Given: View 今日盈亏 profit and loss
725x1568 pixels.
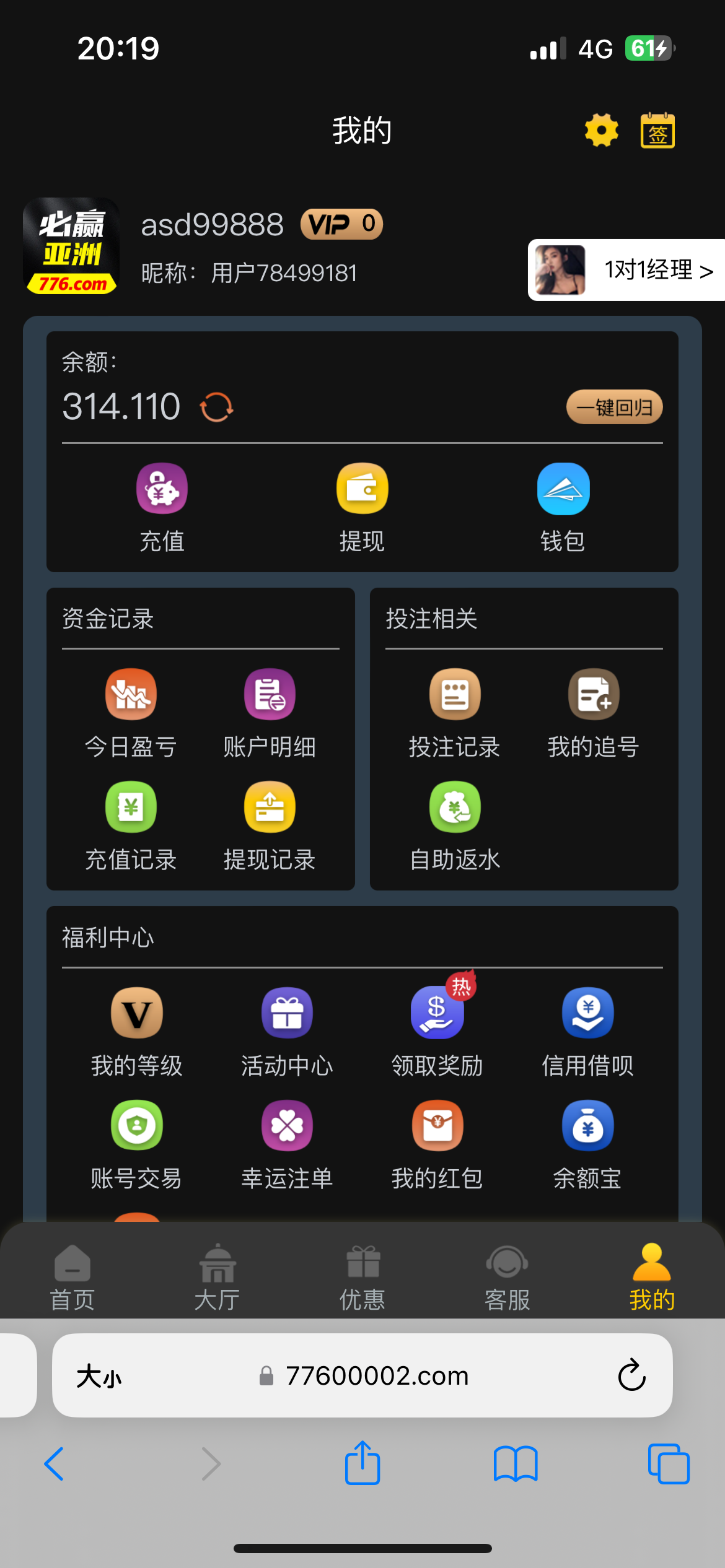Looking at the screenshot, I should point(131,713).
